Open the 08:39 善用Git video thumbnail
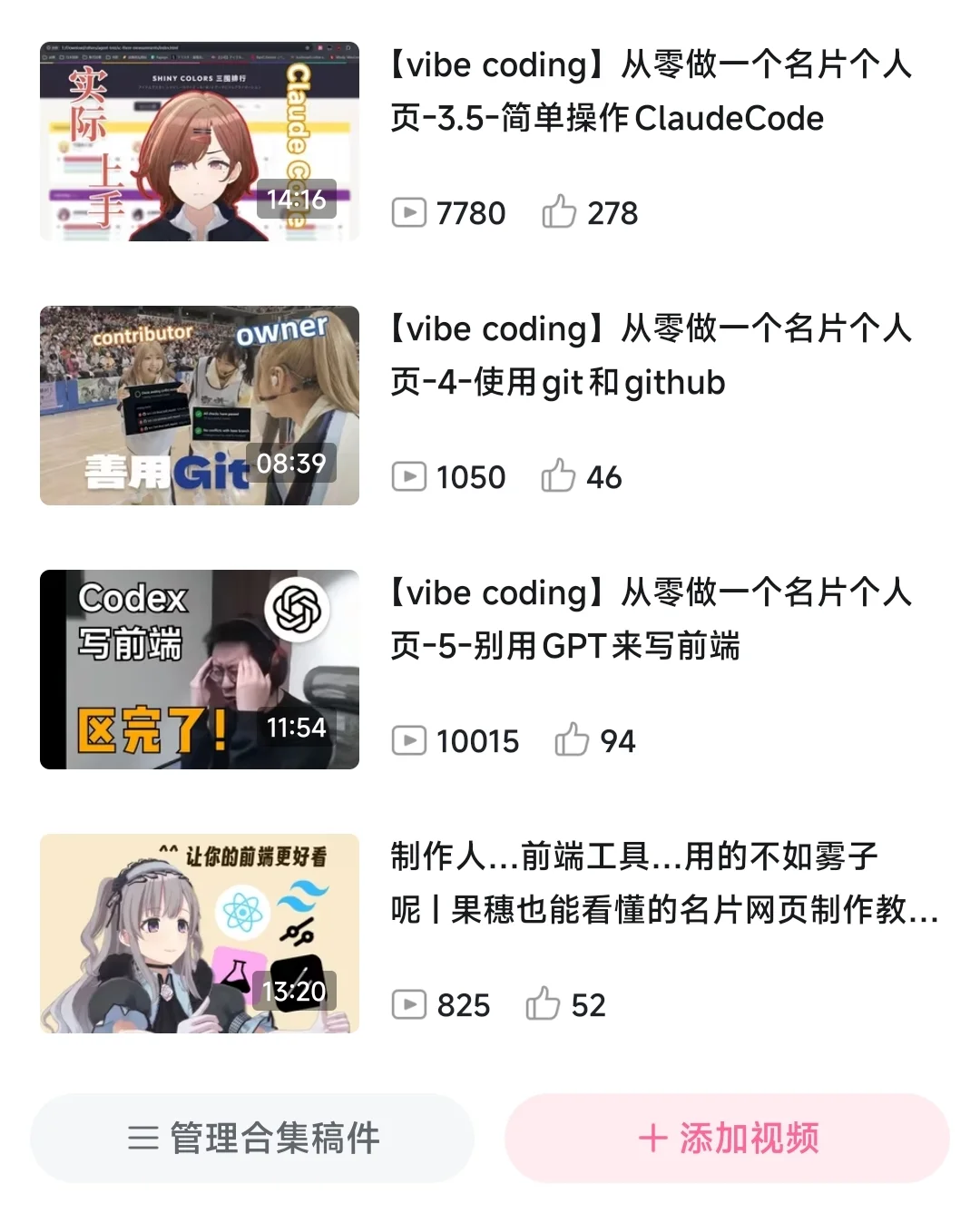 pyautogui.click(x=200, y=405)
